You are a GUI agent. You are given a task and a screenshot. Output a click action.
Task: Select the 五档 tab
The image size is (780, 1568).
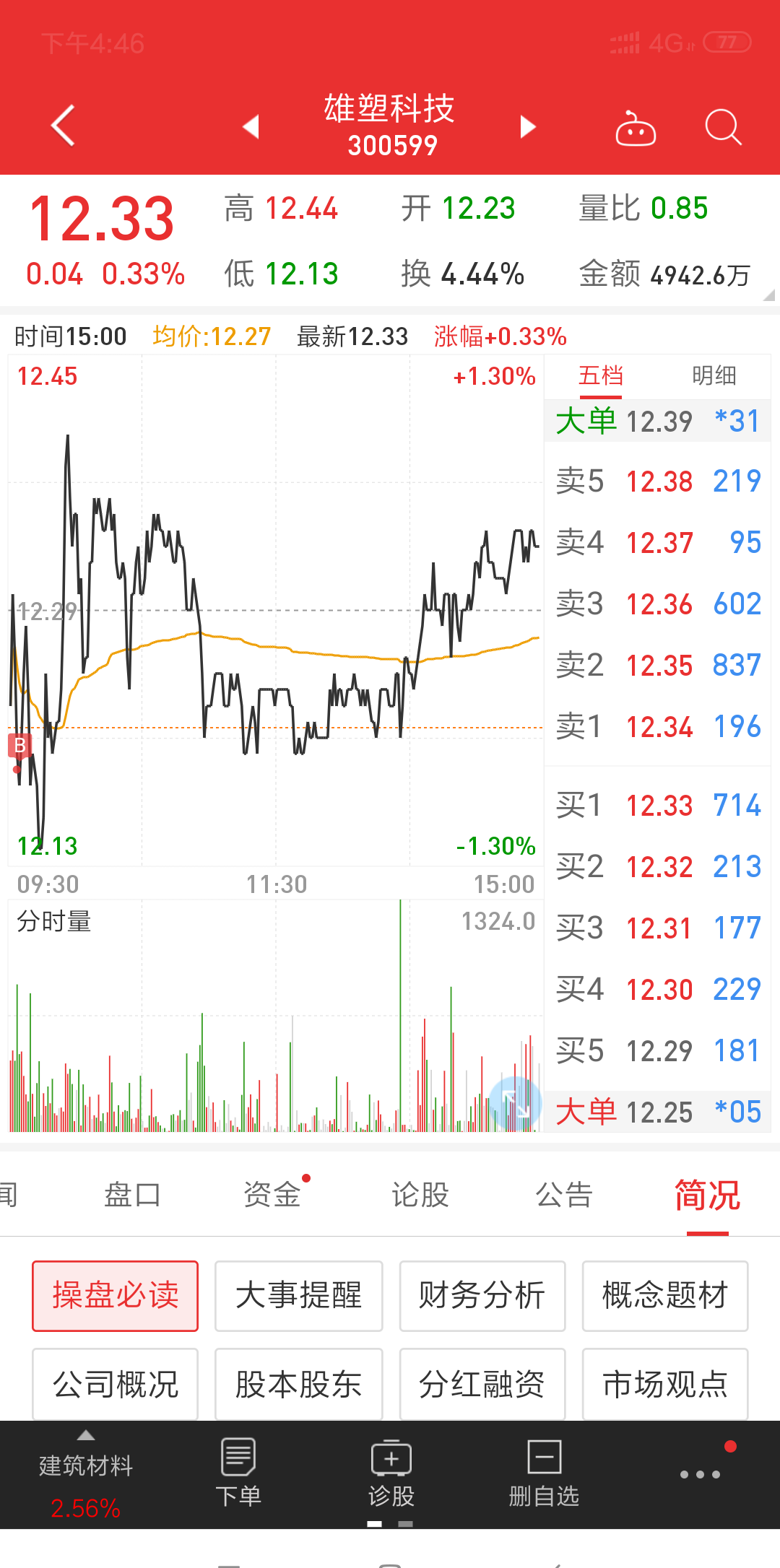click(x=600, y=376)
